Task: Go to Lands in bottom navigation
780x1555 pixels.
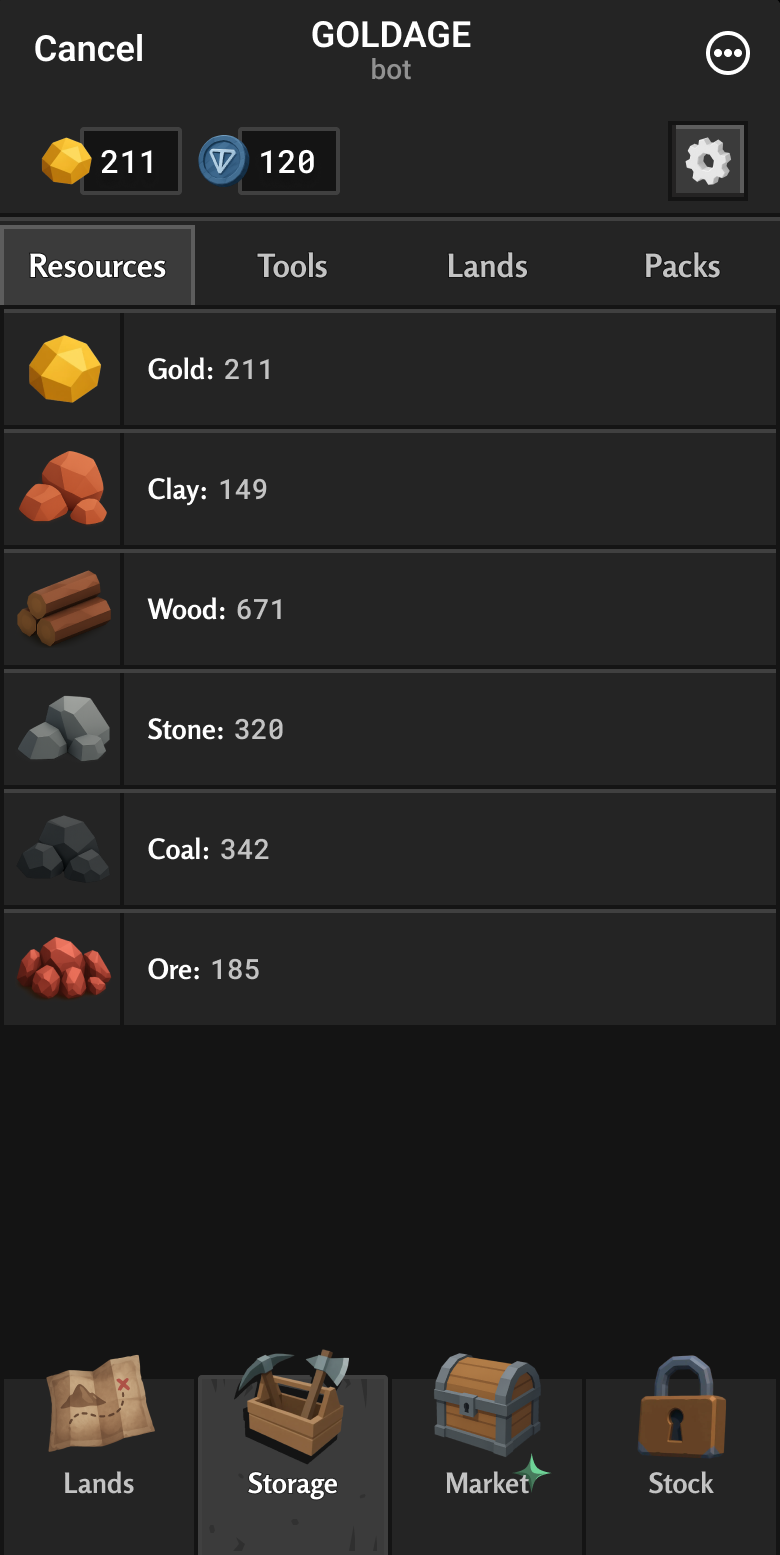Action: point(98,1450)
